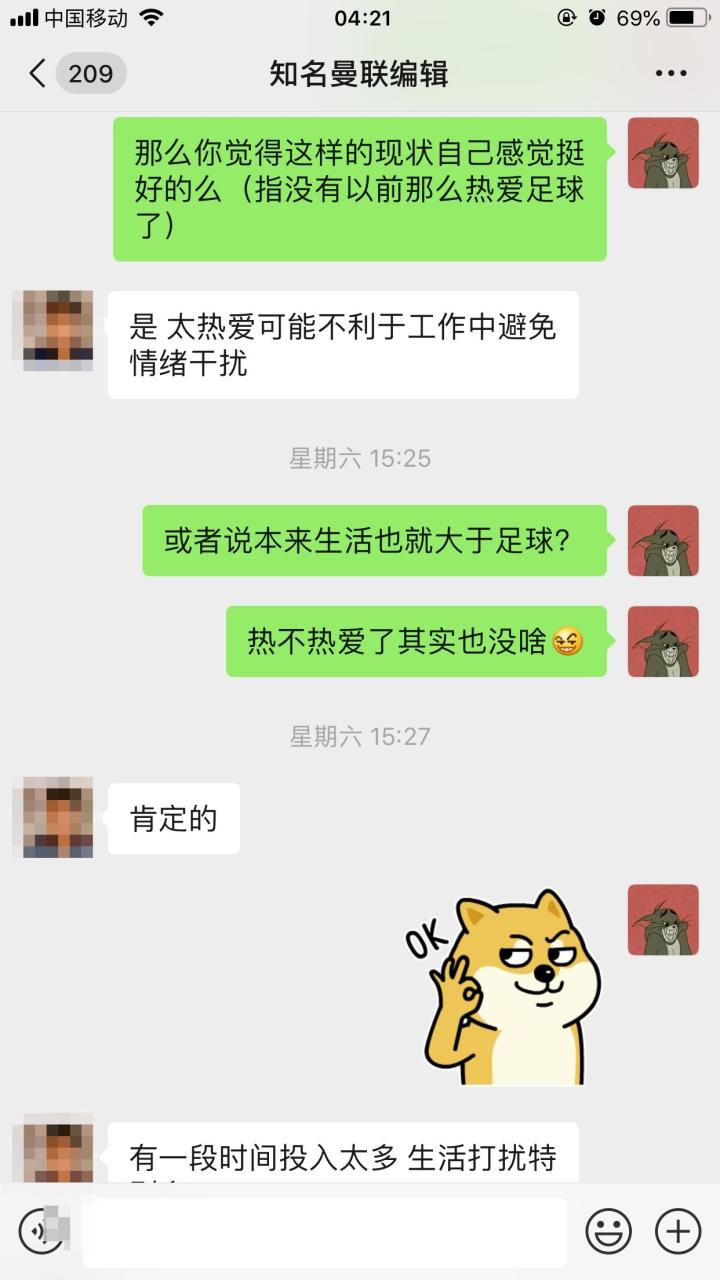The height and width of the screenshot is (1280, 720).
Task: Open the plus attachment menu
Action: point(677,1230)
